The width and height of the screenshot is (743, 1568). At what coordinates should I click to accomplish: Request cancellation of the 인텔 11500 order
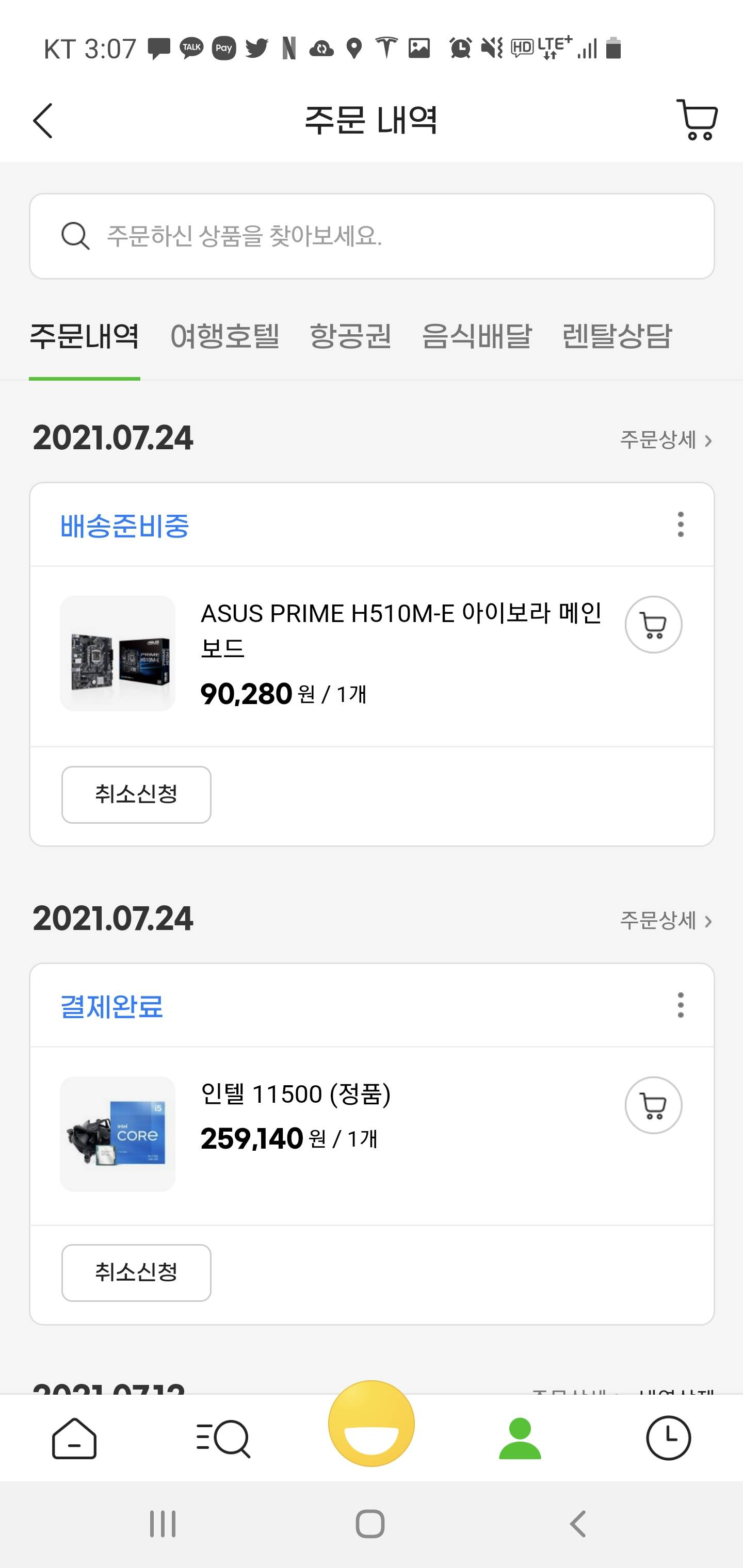(x=136, y=1273)
